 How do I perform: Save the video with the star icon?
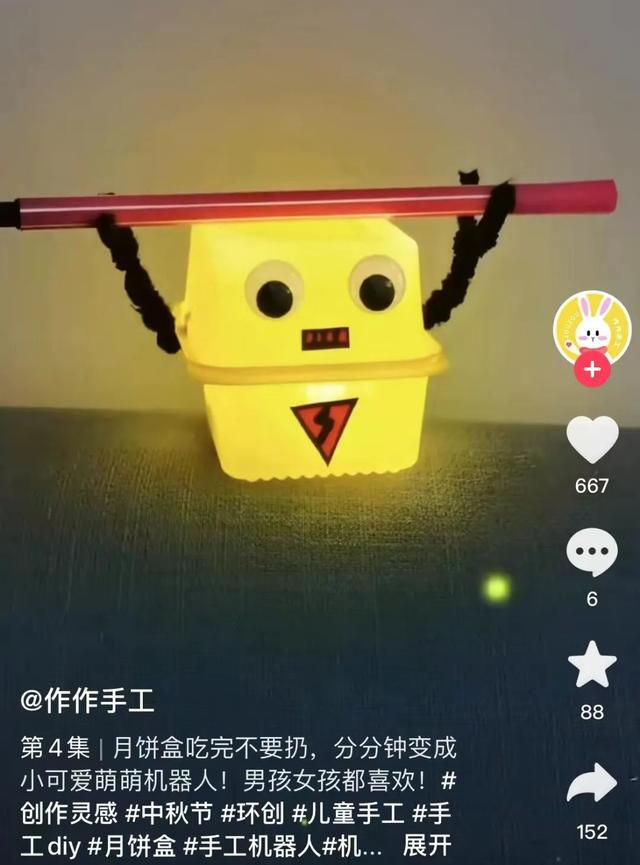pyautogui.click(x=592, y=665)
